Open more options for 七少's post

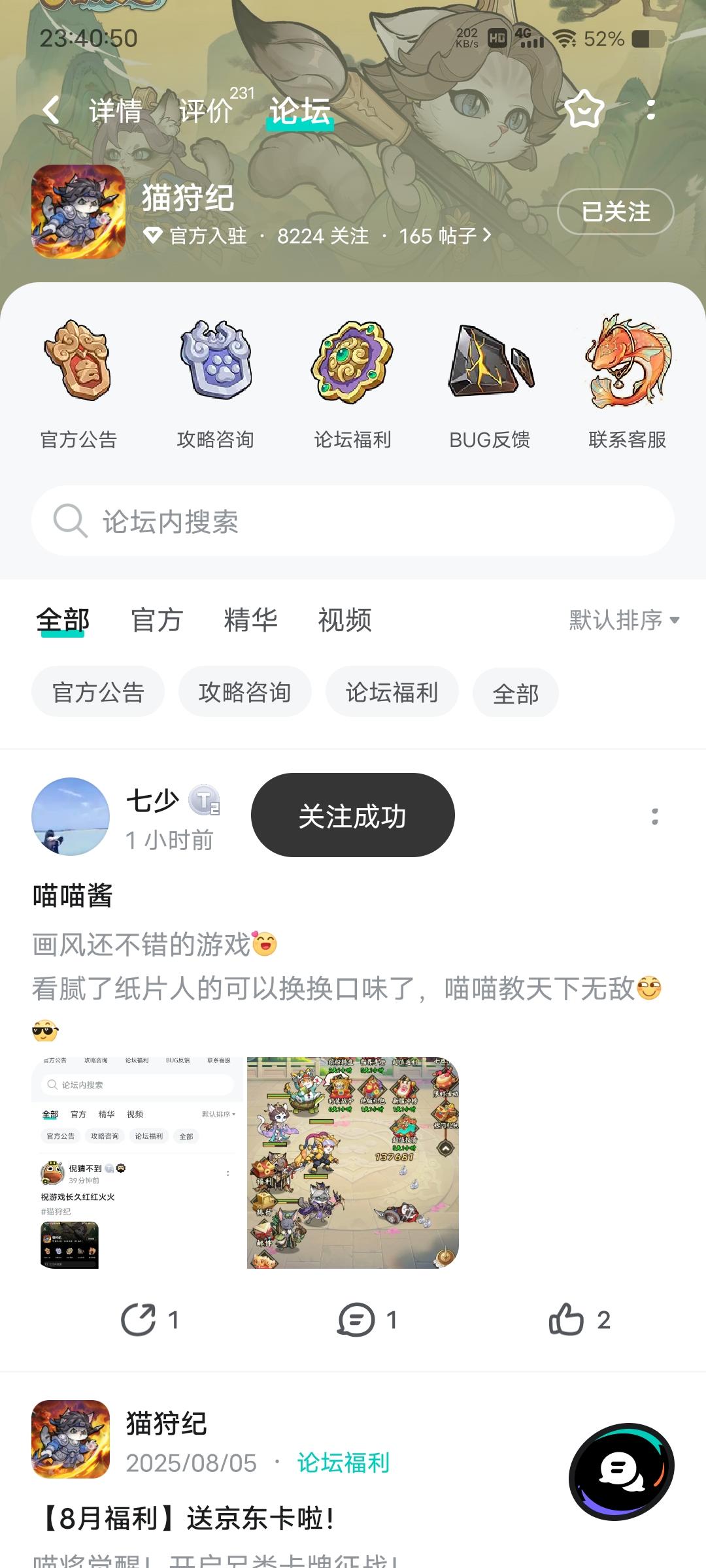(x=654, y=817)
